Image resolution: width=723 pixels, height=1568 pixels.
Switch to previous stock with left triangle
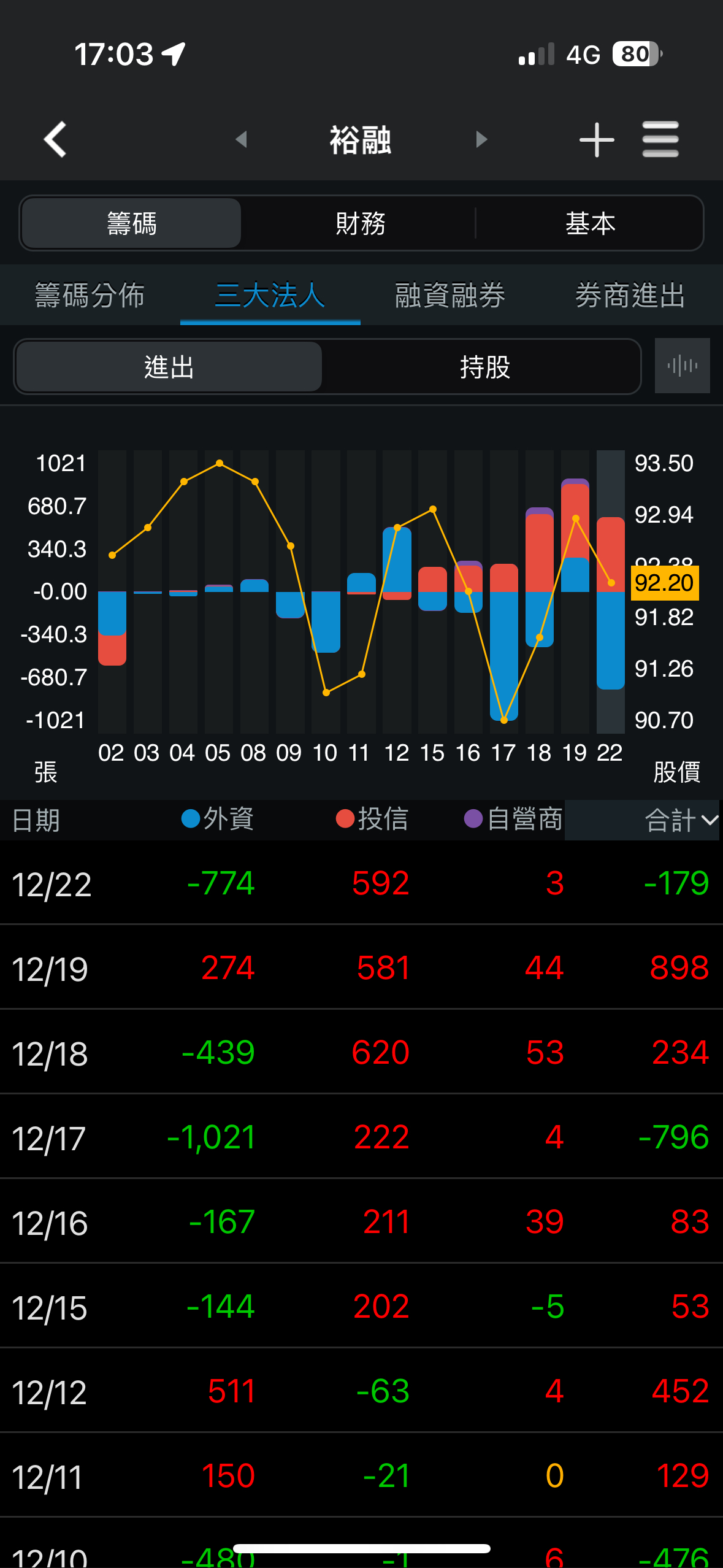[242, 139]
